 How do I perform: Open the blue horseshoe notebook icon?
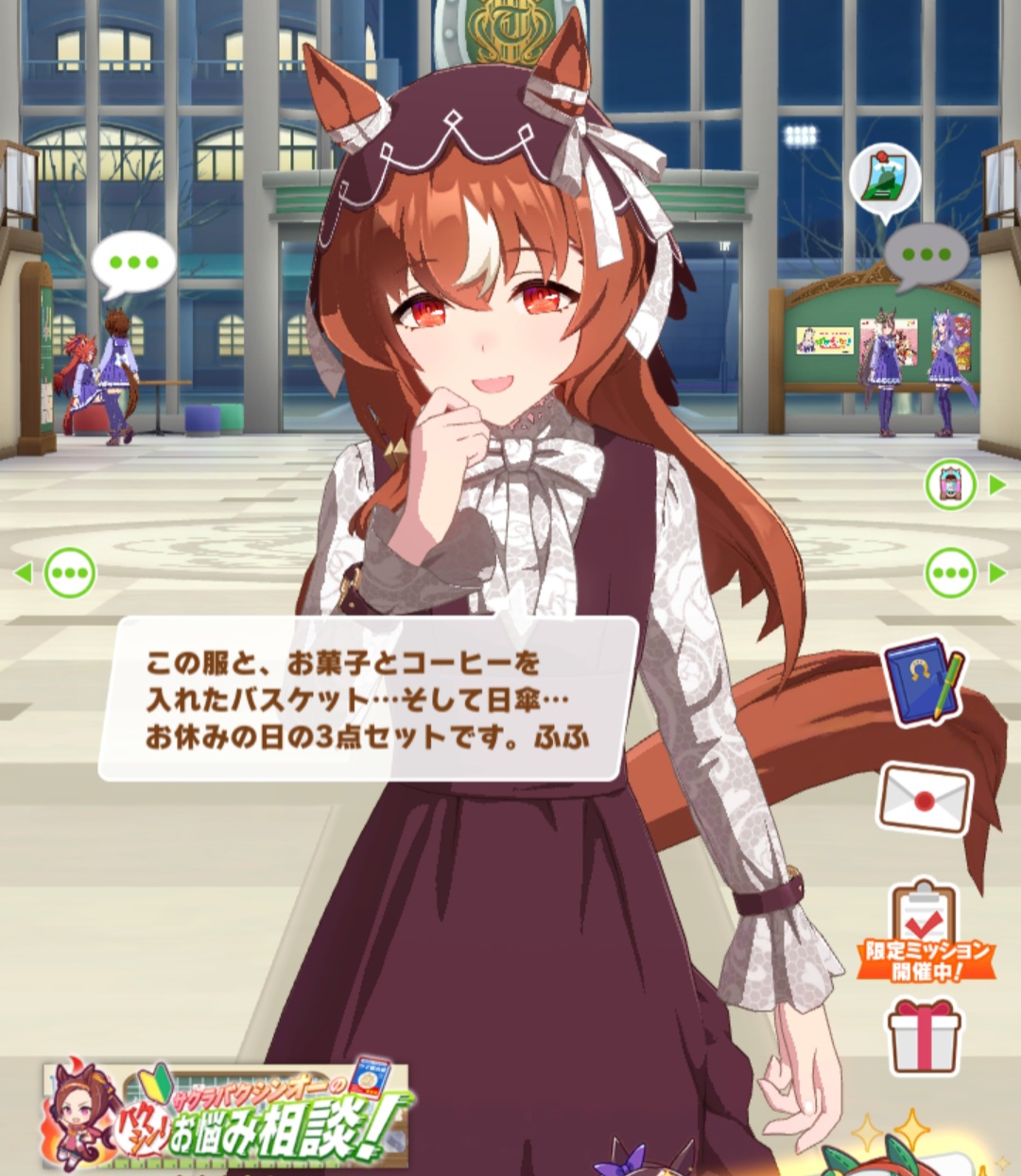pos(921,682)
